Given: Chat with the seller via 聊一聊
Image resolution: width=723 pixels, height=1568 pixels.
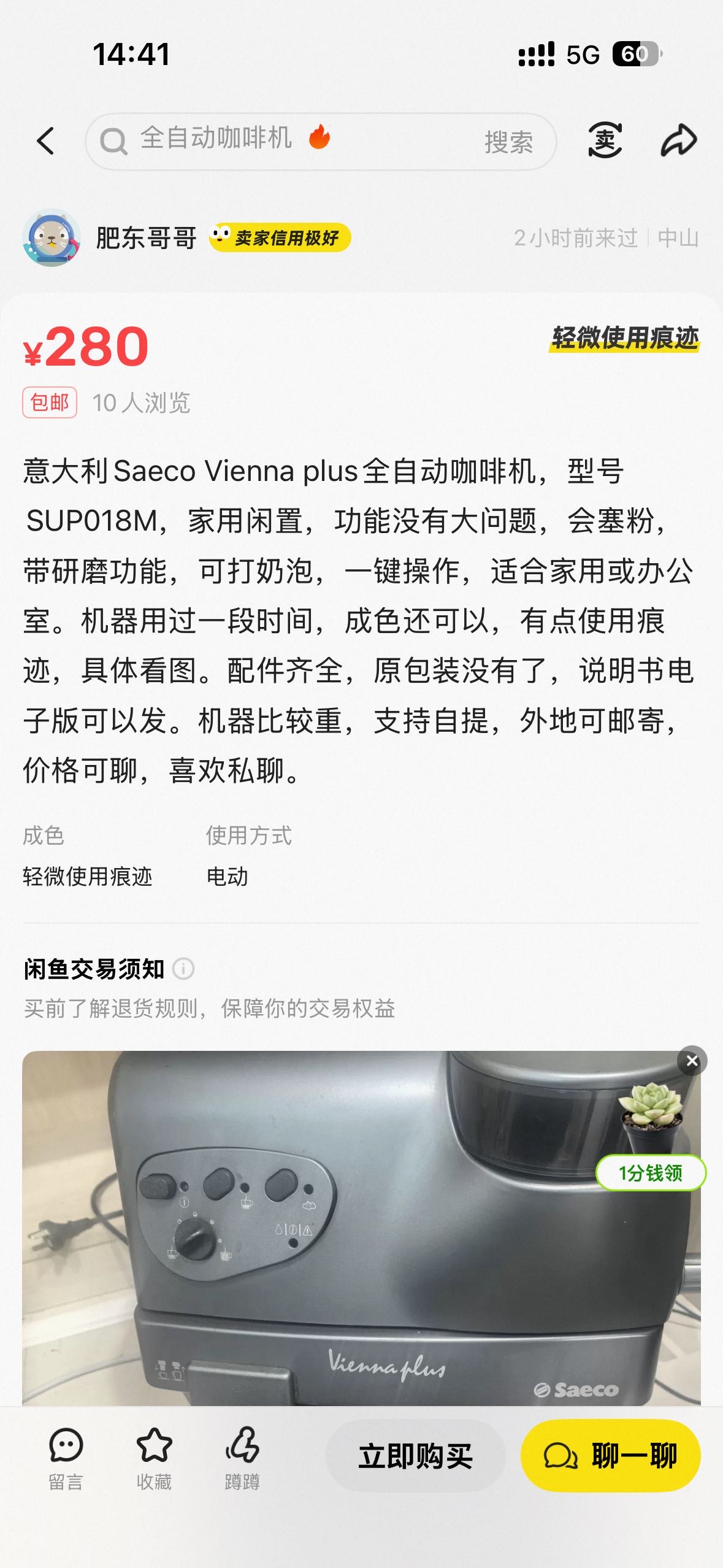Looking at the screenshot, I should click(610, 1456).
